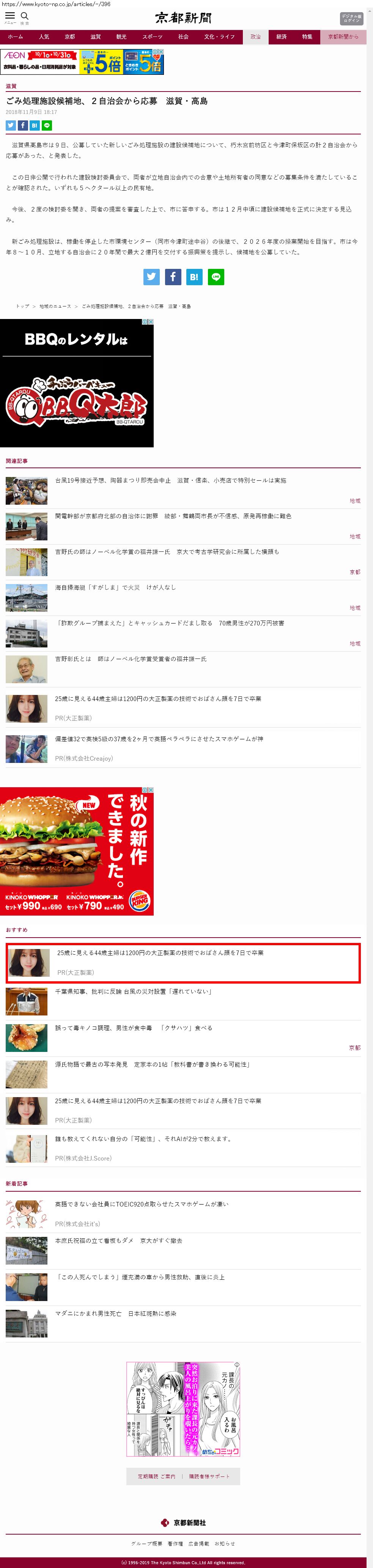
Task: Open the hamburger menu
Action: 10,16
